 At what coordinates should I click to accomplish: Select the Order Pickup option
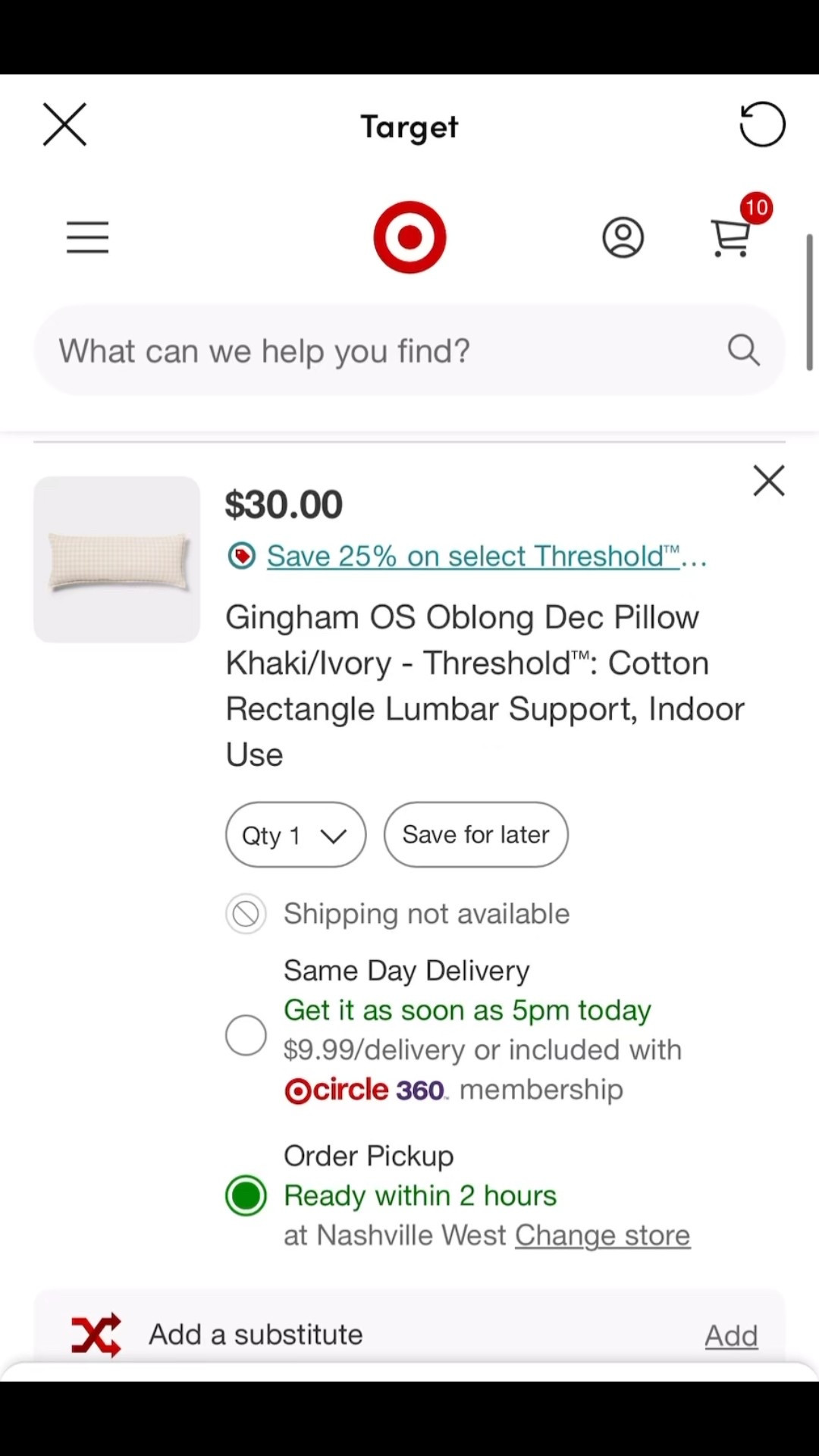(x=245, y=1195)
